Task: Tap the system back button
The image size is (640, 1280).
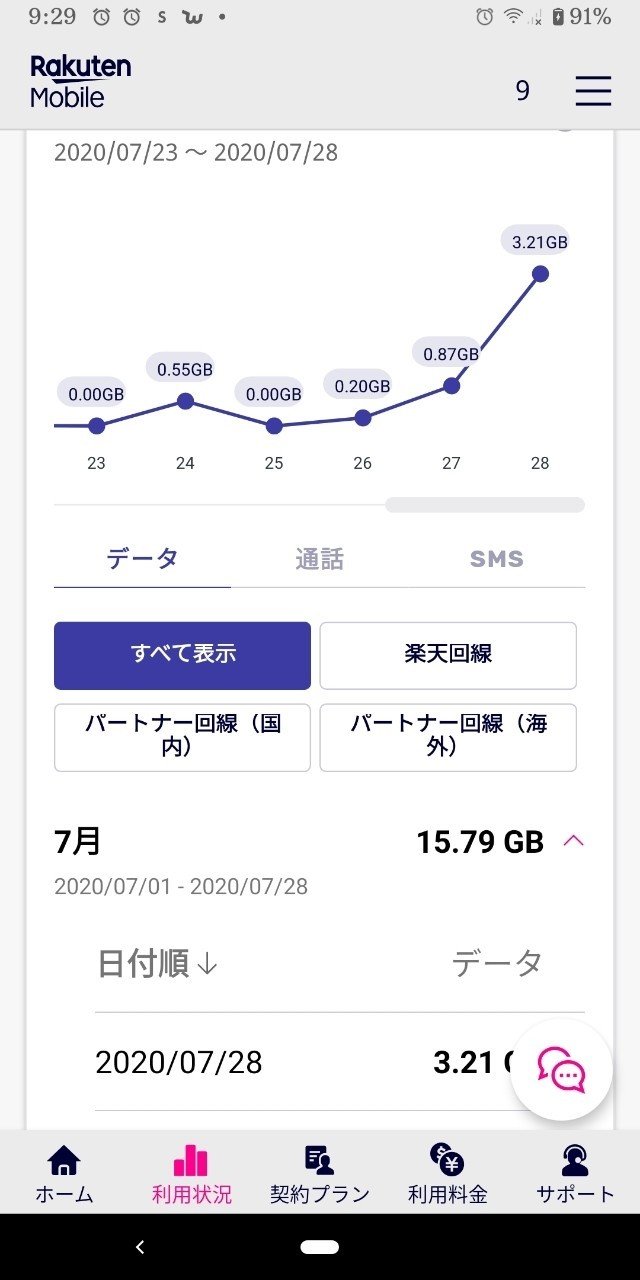Action: [x=140, y=1246]
